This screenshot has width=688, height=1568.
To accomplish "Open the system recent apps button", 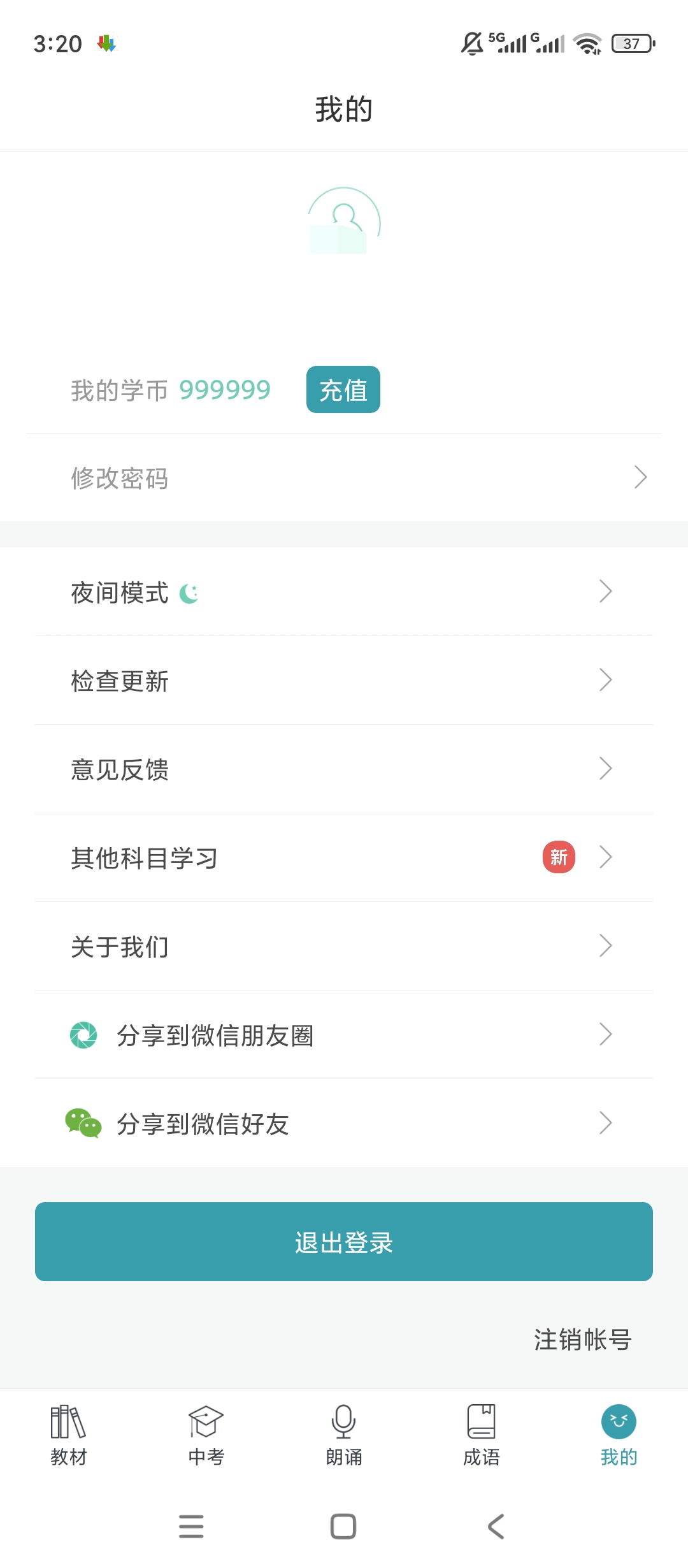I will tap(191, 1527).
